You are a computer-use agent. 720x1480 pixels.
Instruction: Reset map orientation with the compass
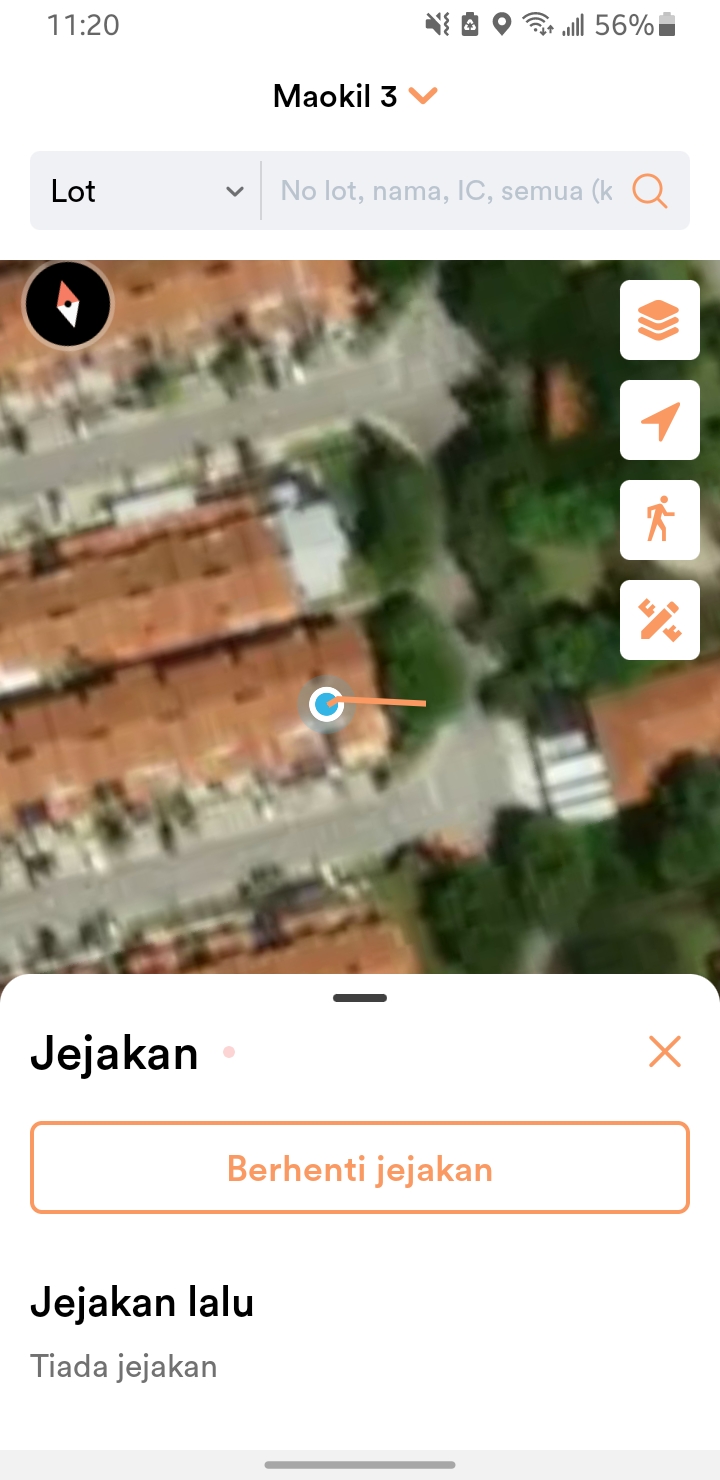pos(68,305)
